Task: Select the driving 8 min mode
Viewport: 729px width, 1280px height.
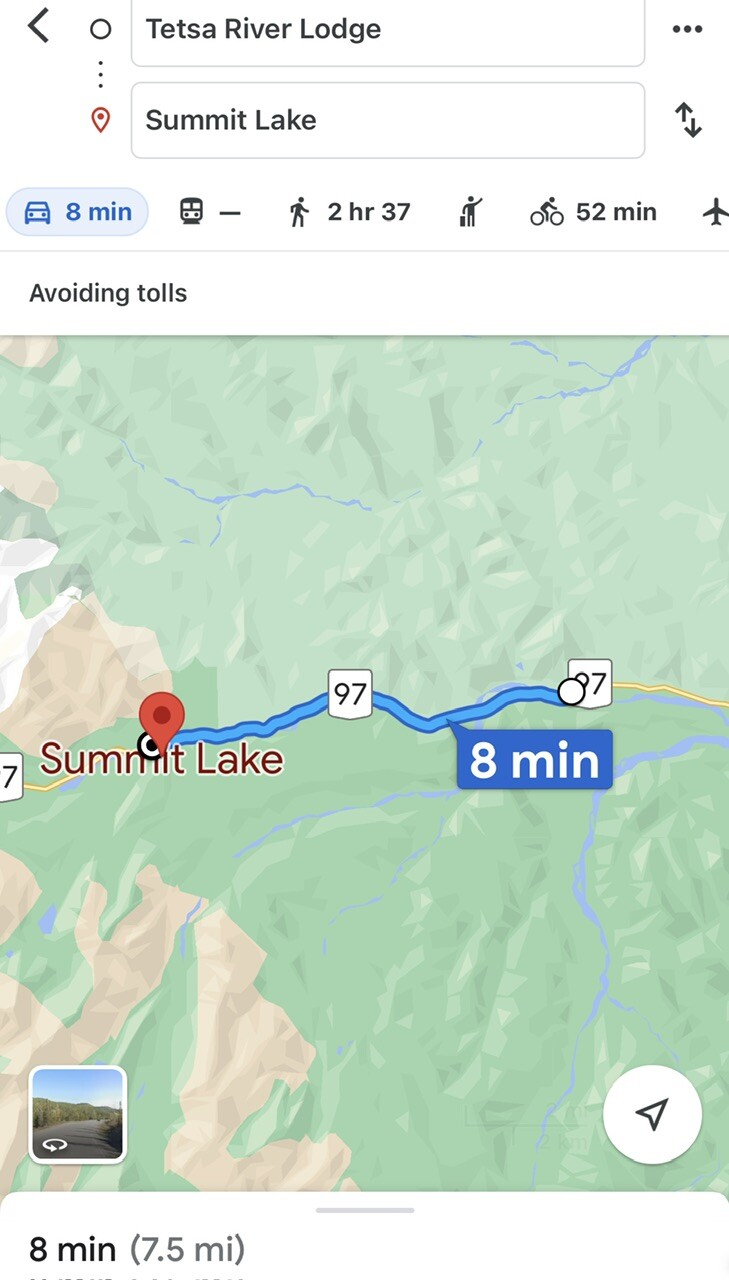Action: pyautogui.click(x=78, y=212)
